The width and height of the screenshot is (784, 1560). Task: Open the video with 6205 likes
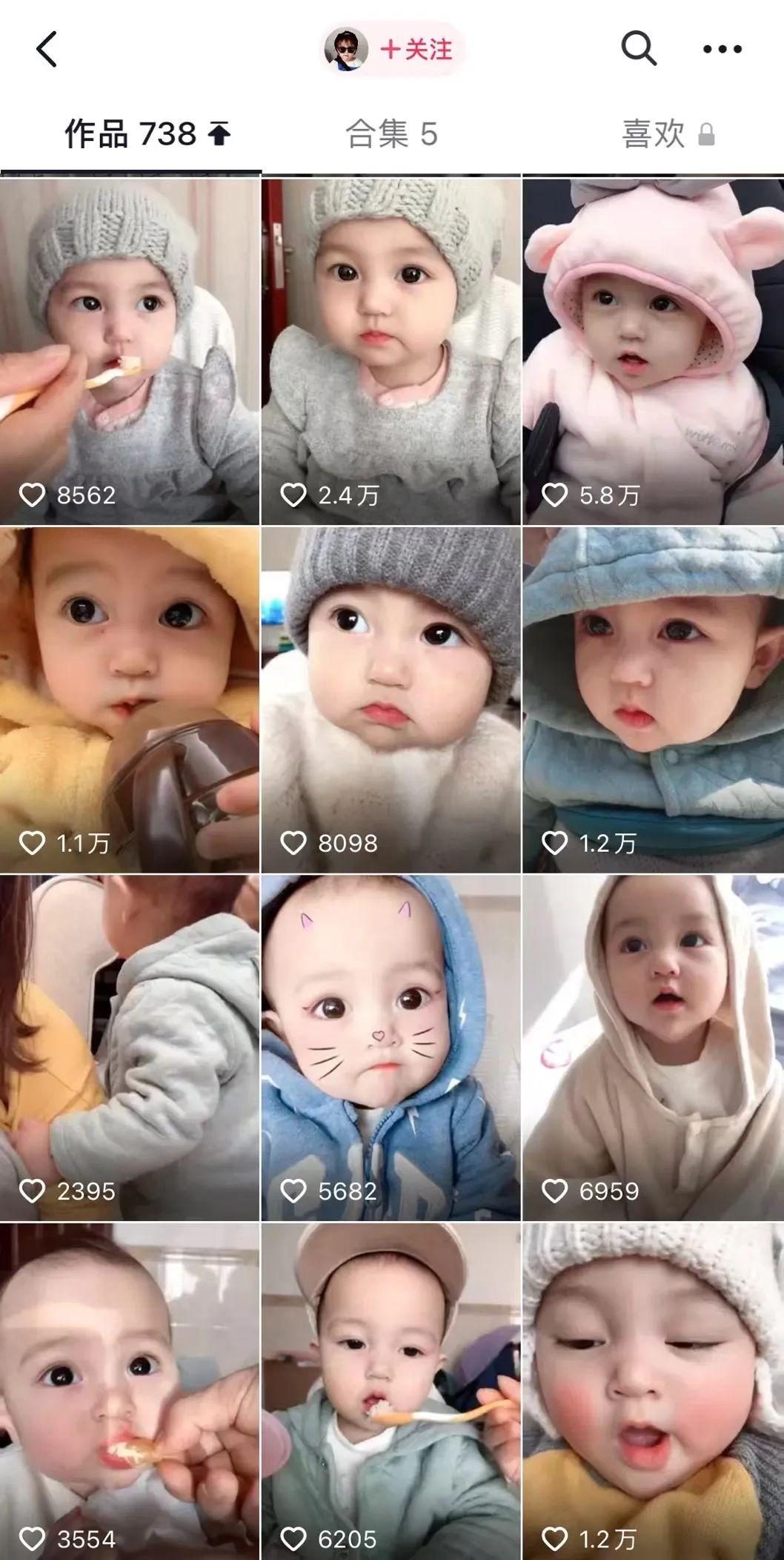click(391, 1391)
